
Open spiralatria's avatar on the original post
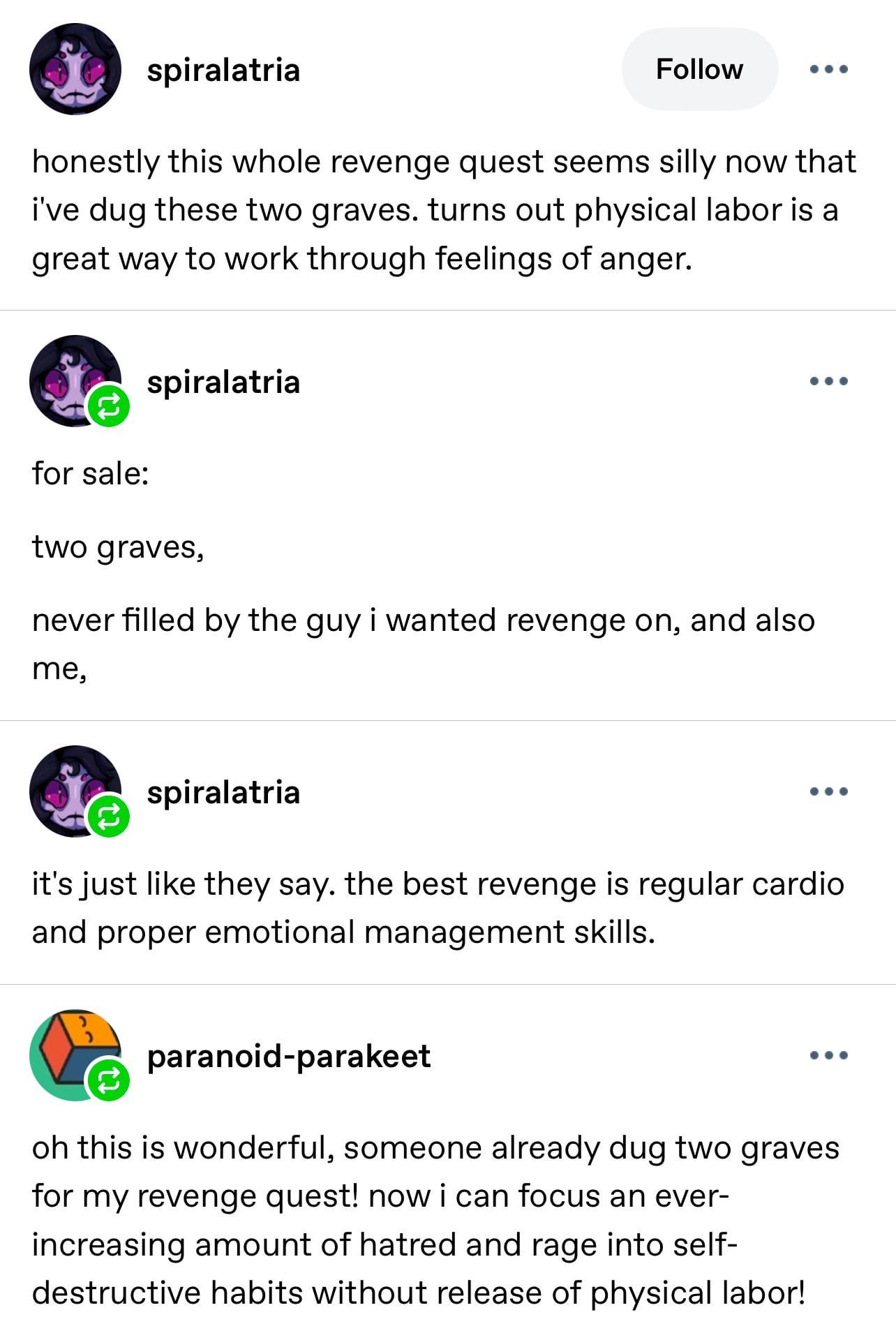(75, 69)
